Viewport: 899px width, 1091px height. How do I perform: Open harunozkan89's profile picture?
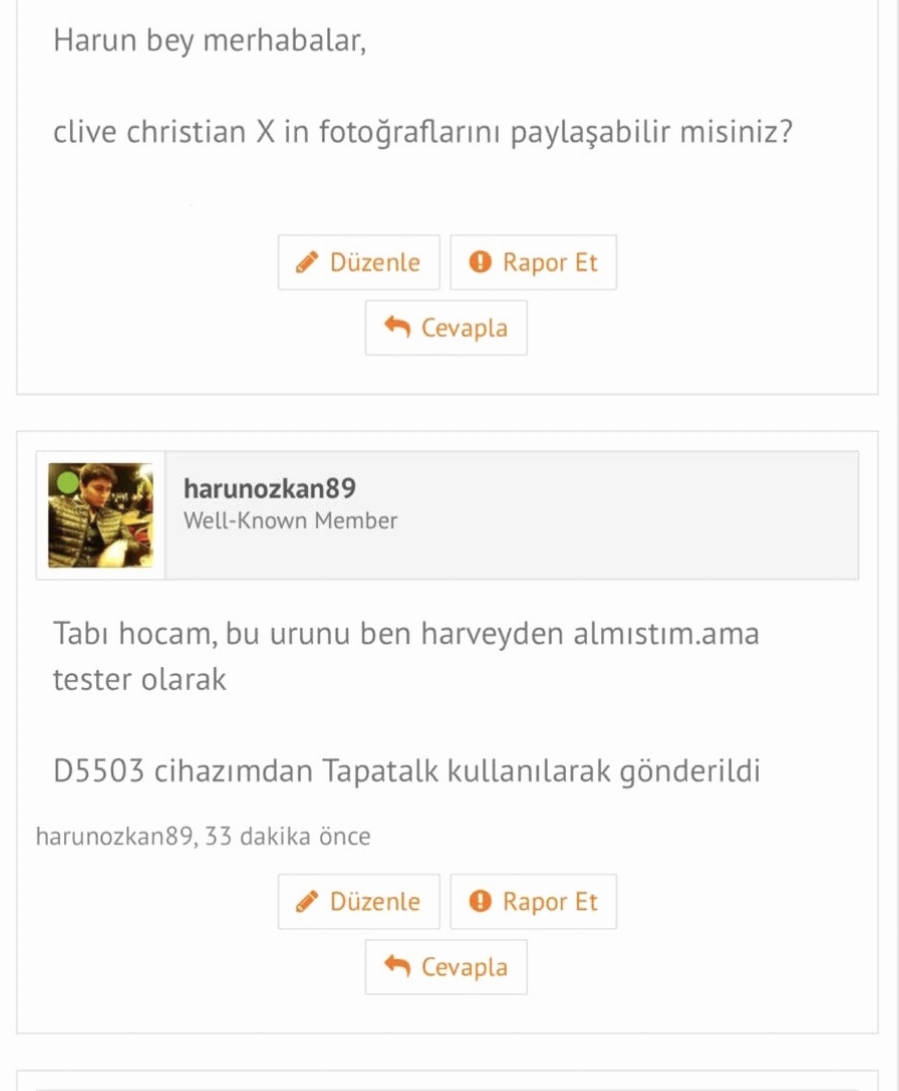[101, 515]
